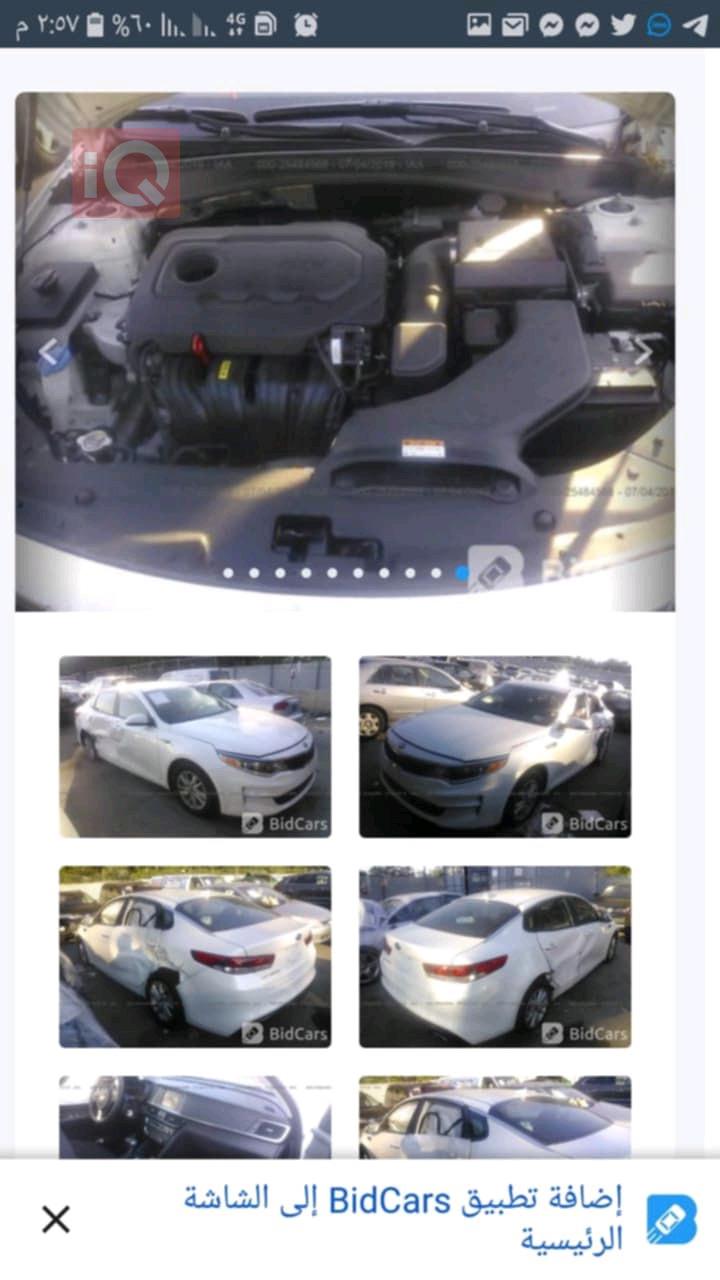The image size is (720, 1280).
Task: Add BidCars app to the home screen
Action: pyautogui.click(x=420, y=1218)
